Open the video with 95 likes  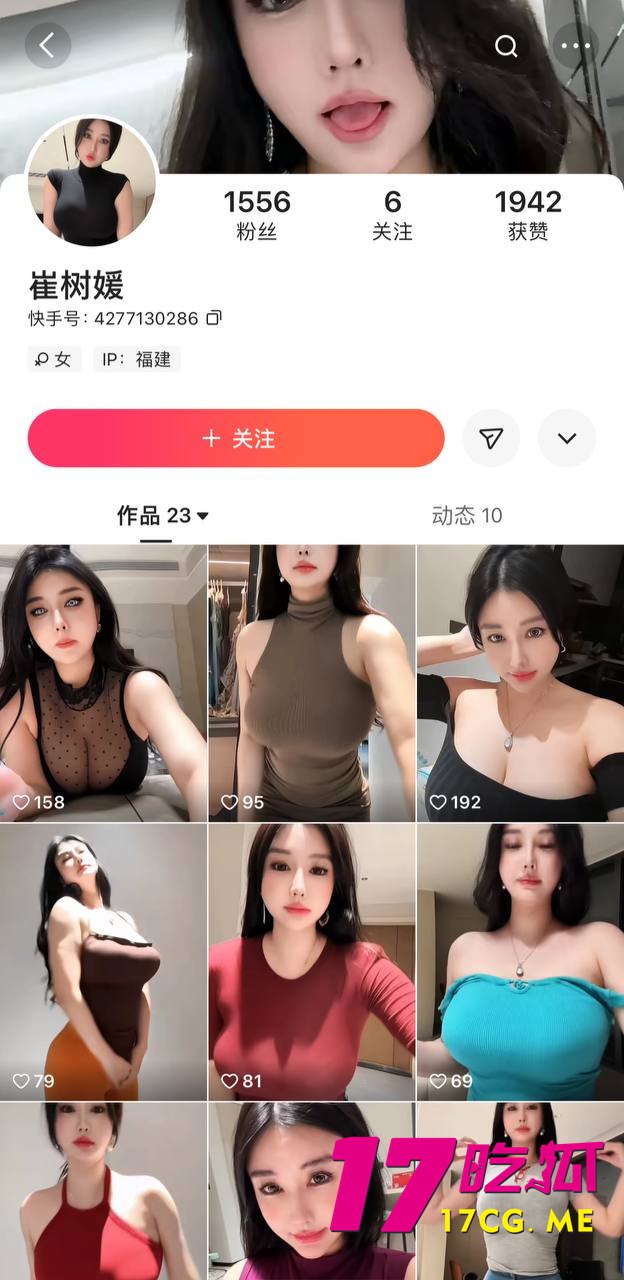tap(311, 683)
